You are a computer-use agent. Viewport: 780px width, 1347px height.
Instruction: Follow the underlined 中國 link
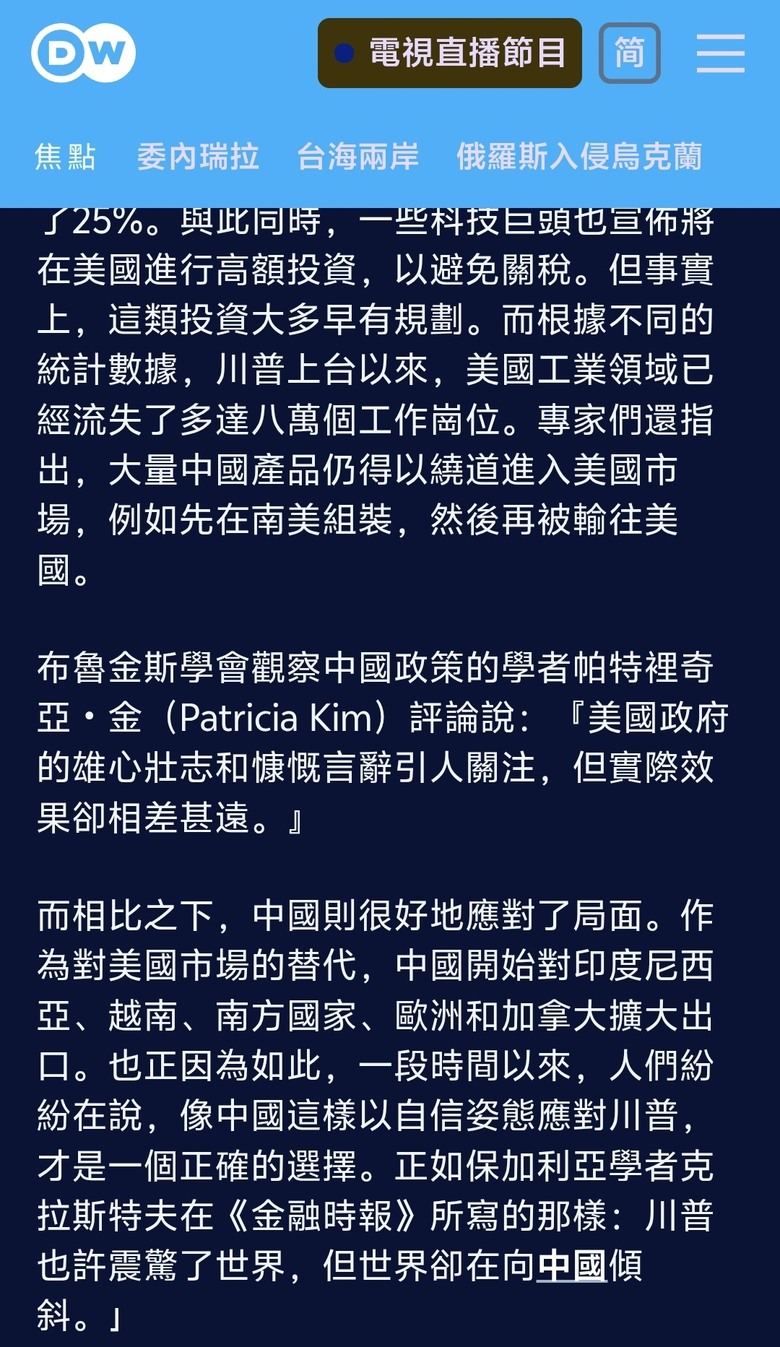coord(572,1266)
